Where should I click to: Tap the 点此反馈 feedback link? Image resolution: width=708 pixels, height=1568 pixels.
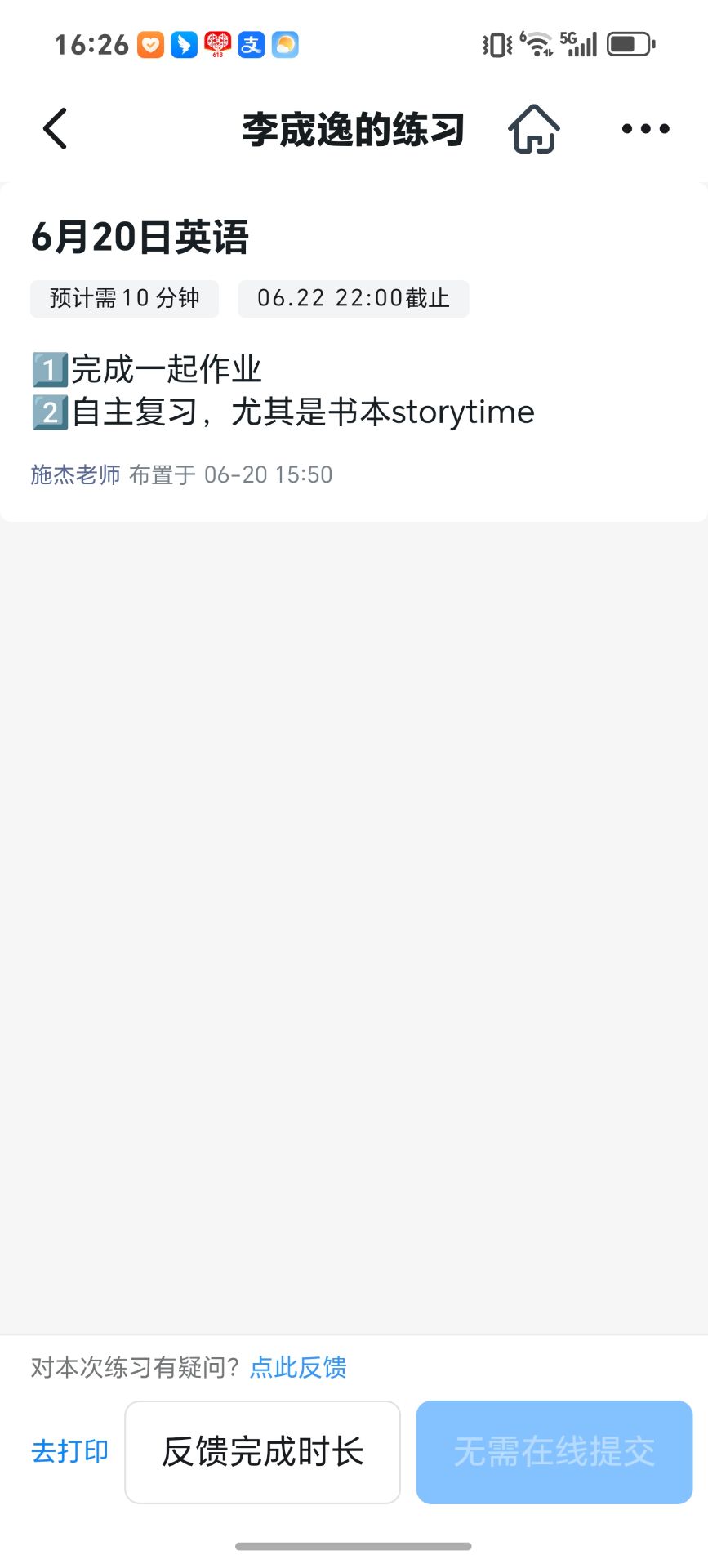click(298, 1367)
